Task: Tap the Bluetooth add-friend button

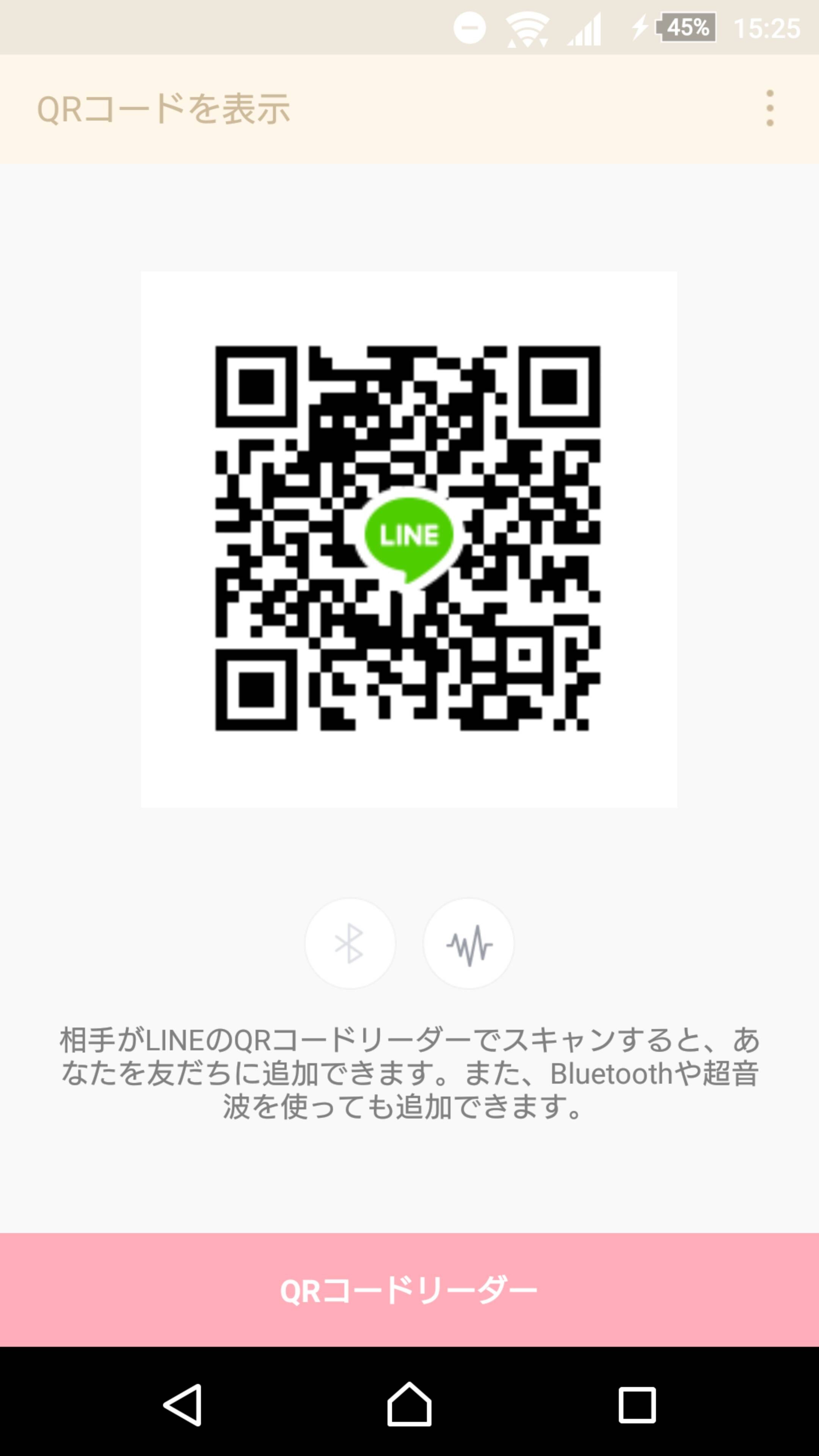Action: [350, 943]
